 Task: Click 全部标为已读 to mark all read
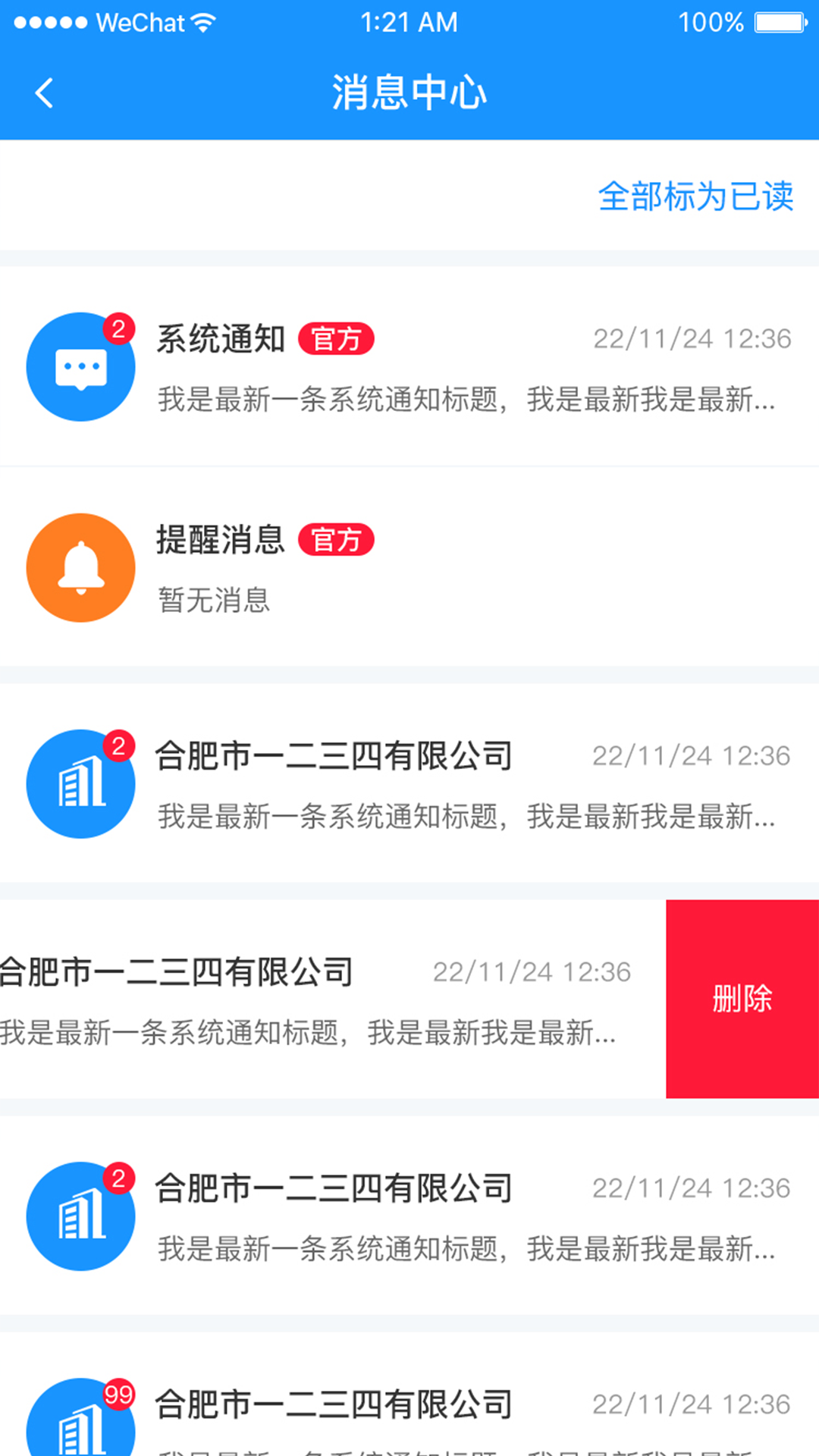point(696,198)
